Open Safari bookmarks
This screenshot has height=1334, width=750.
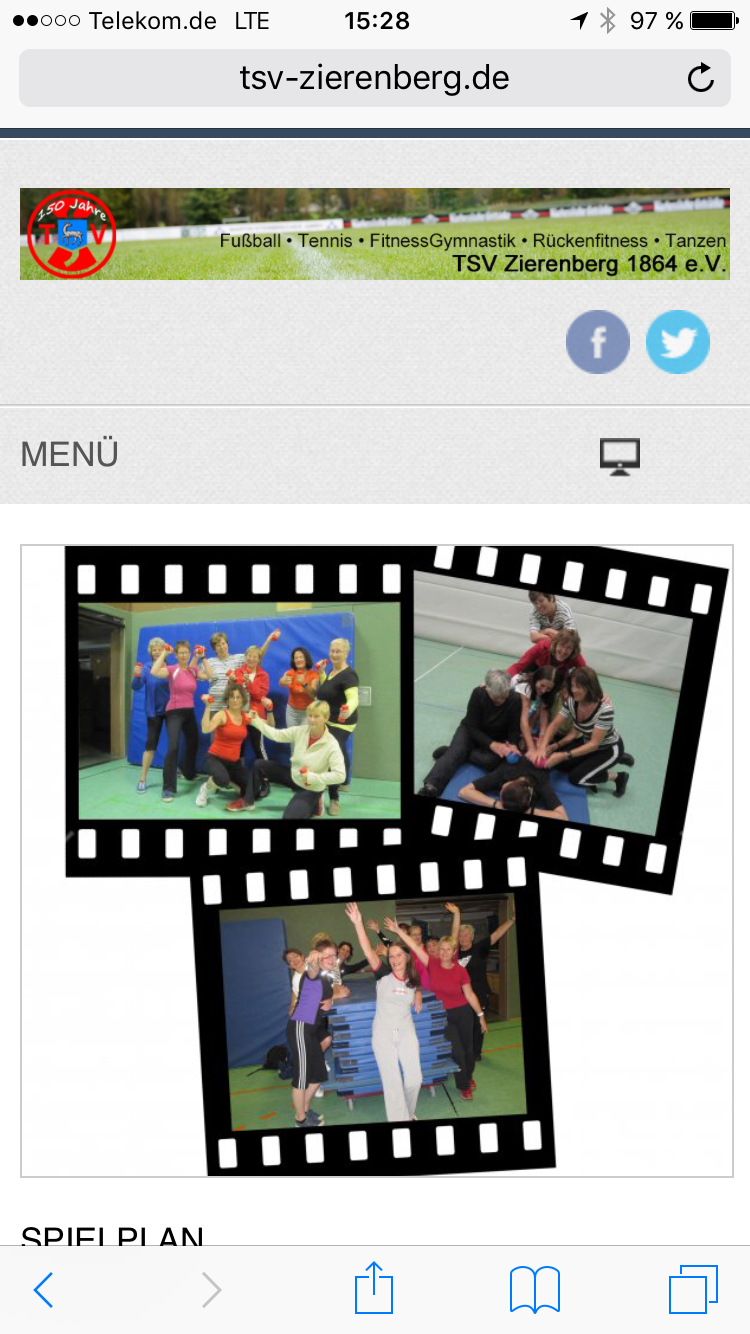coord(535,1290)
